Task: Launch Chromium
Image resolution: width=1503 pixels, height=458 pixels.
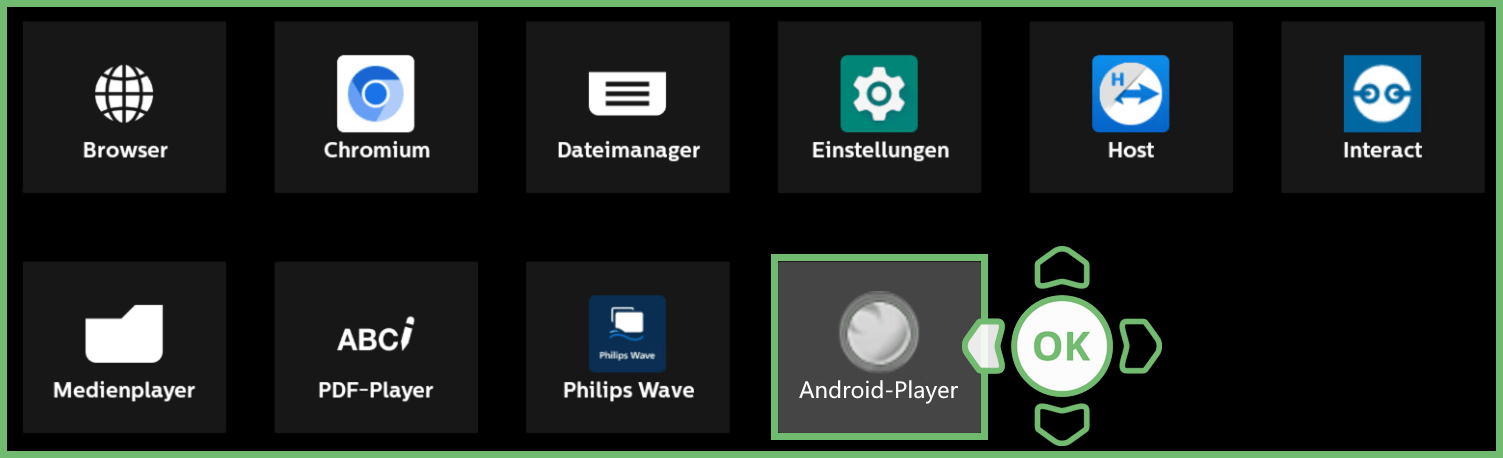Action: pyautogui.click(x=376, y=107)
